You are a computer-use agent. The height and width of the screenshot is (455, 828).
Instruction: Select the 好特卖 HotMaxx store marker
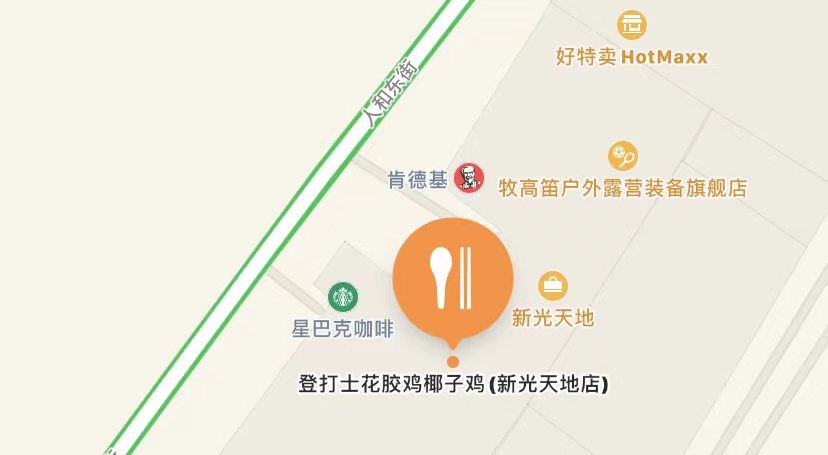point(631,24)
